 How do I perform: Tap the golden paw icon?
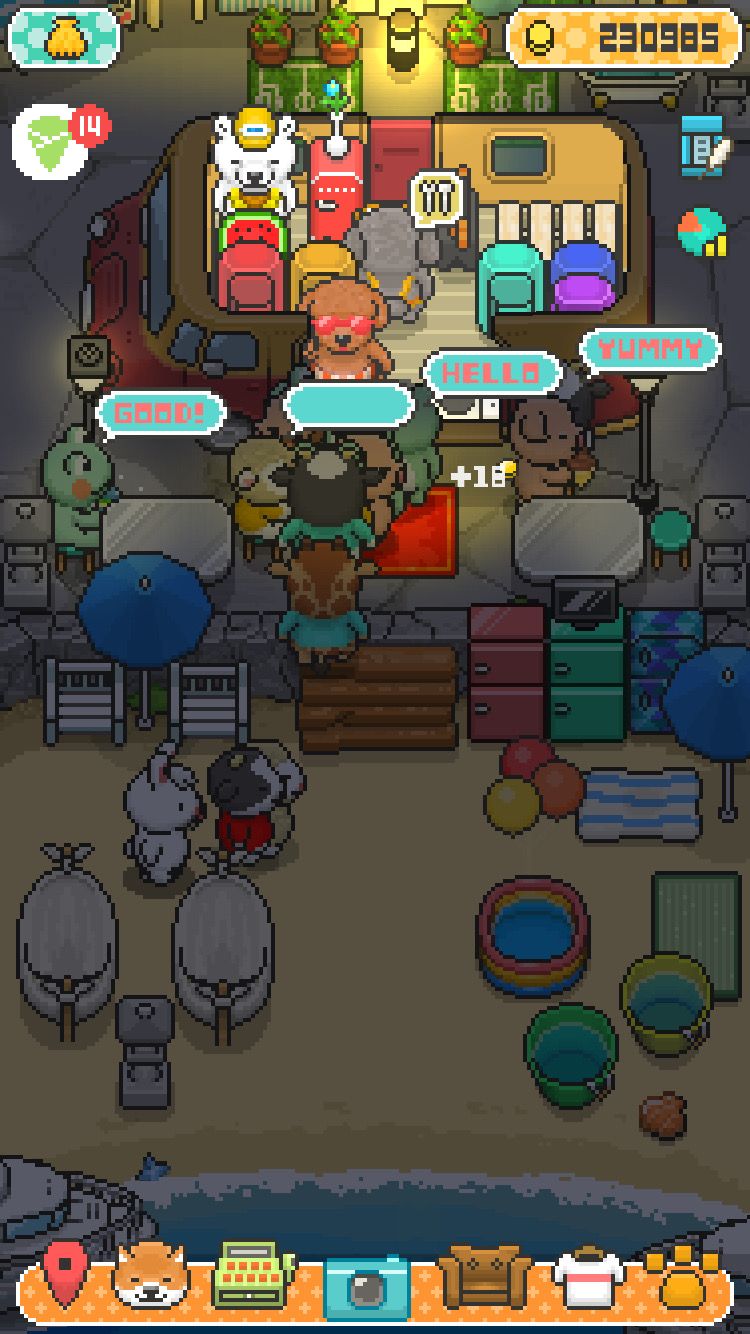[683, 1281]
